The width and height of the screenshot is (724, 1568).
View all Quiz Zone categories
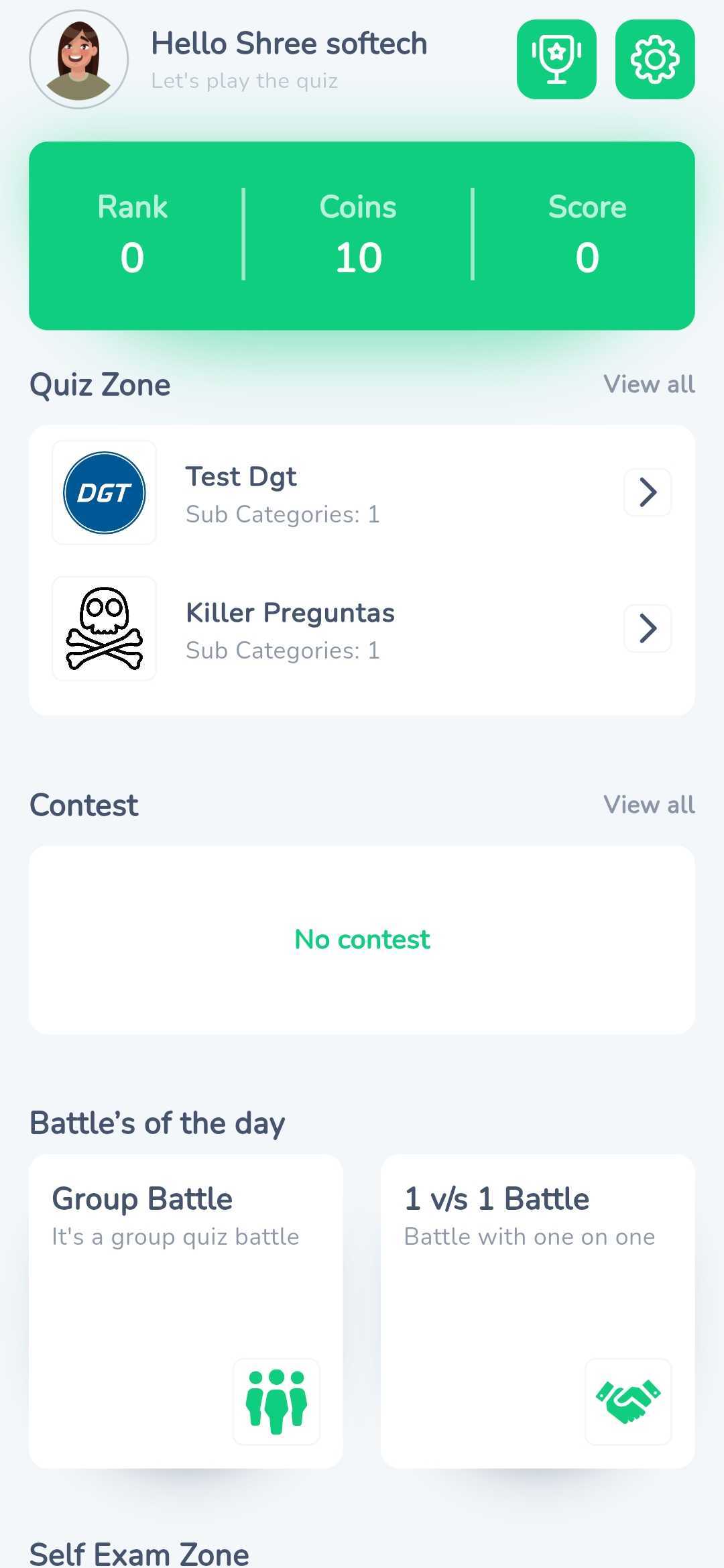(649, 384)
